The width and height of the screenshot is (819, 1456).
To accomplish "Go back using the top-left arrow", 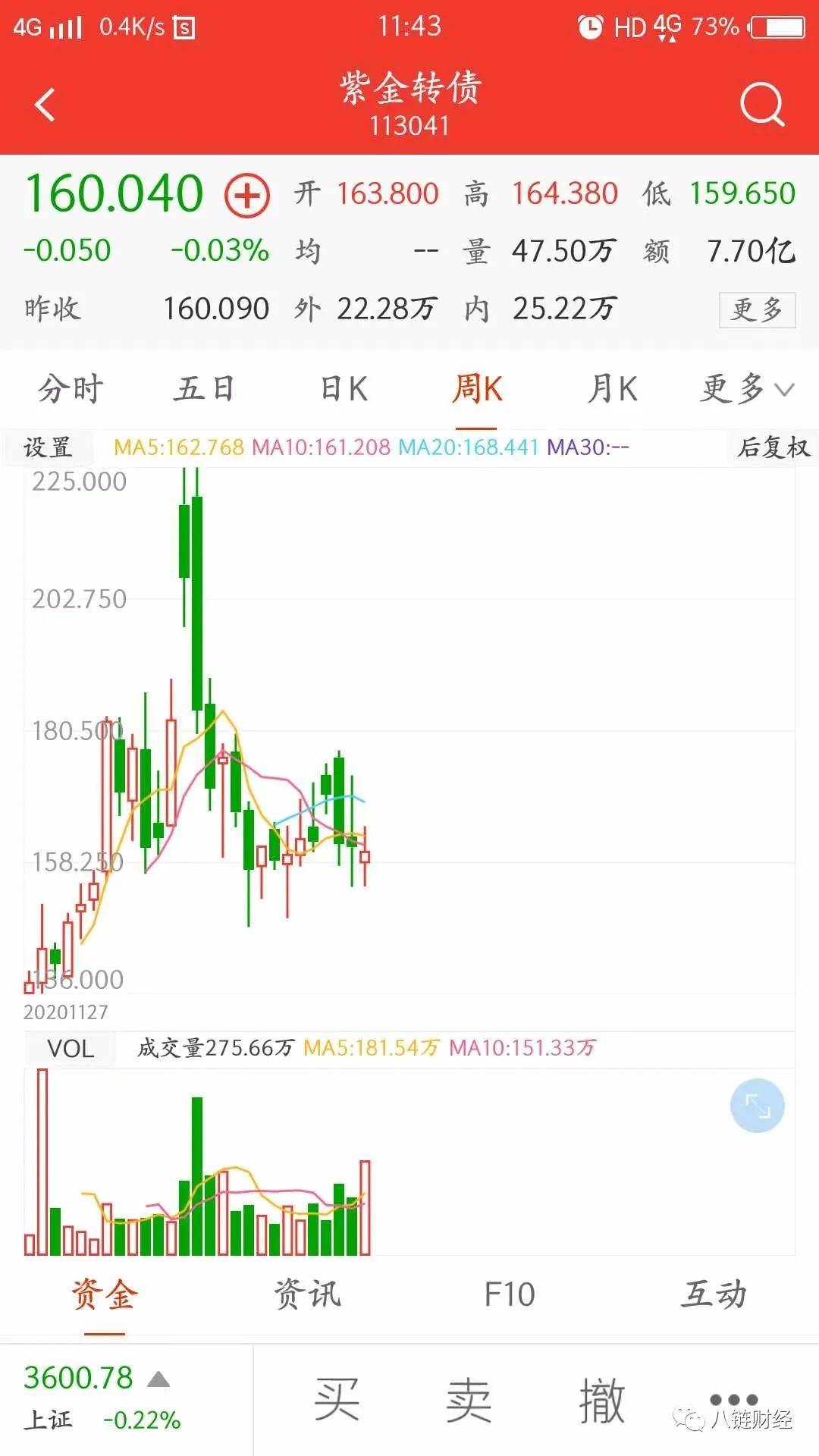I will [45, 105].
